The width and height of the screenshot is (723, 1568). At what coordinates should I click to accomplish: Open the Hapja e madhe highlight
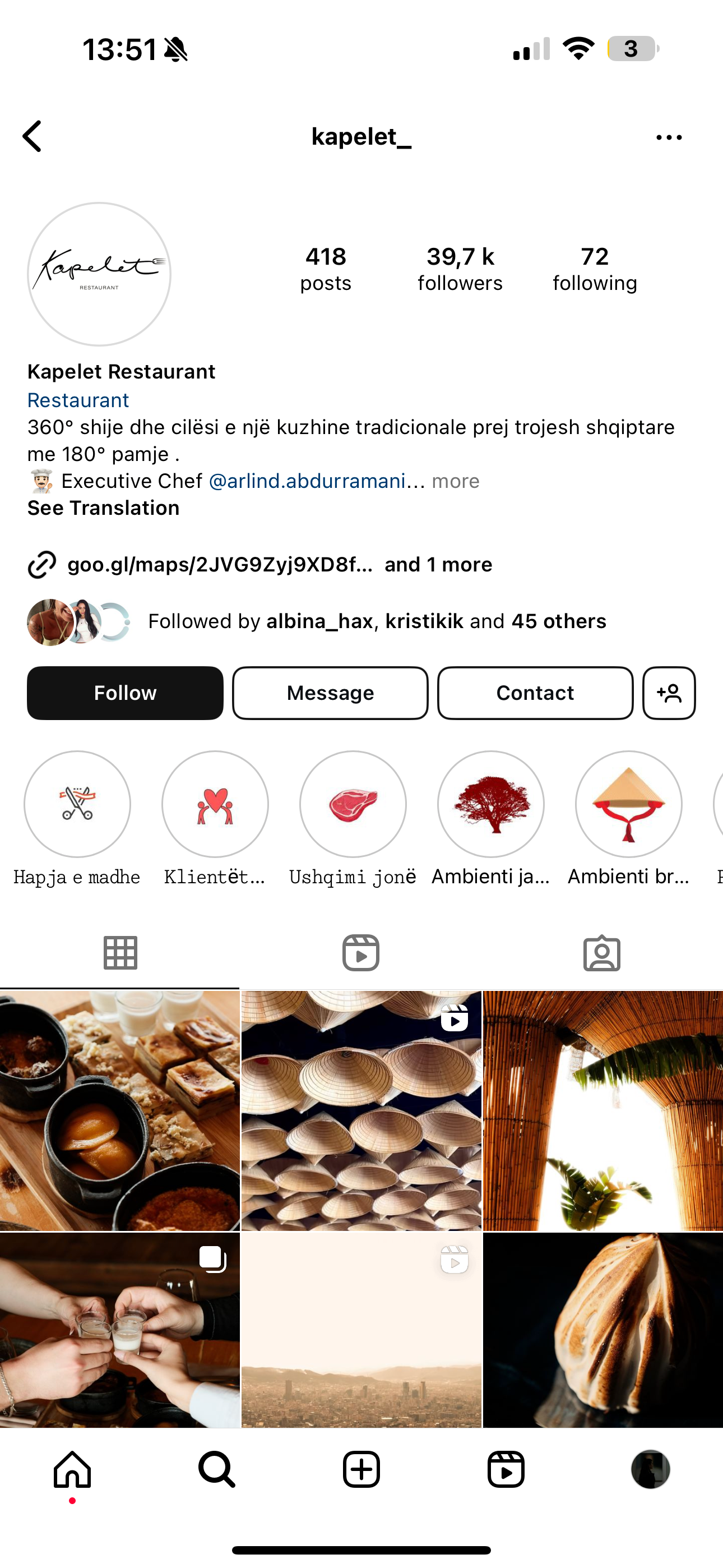(77, 804)
